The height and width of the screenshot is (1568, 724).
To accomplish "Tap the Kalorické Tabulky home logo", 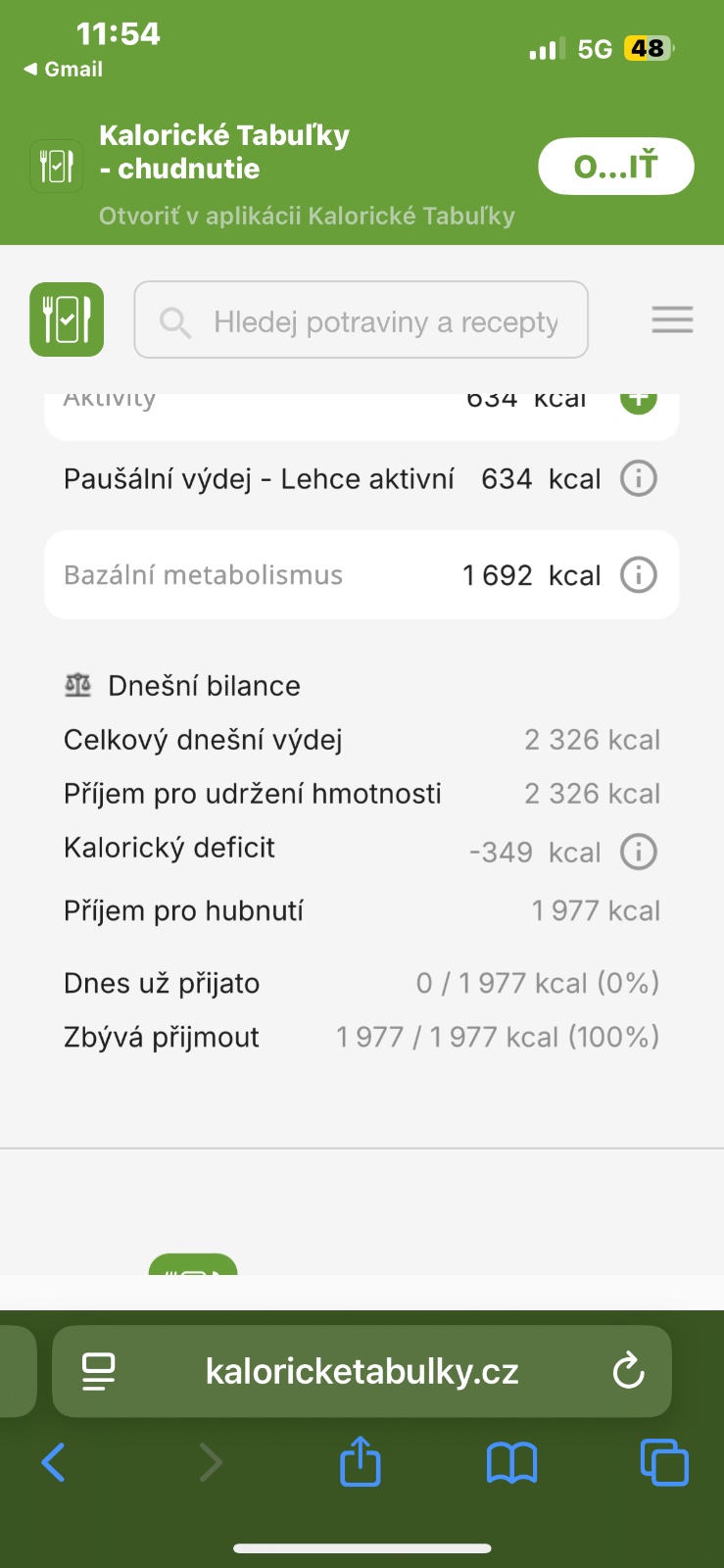I will 67,319.
